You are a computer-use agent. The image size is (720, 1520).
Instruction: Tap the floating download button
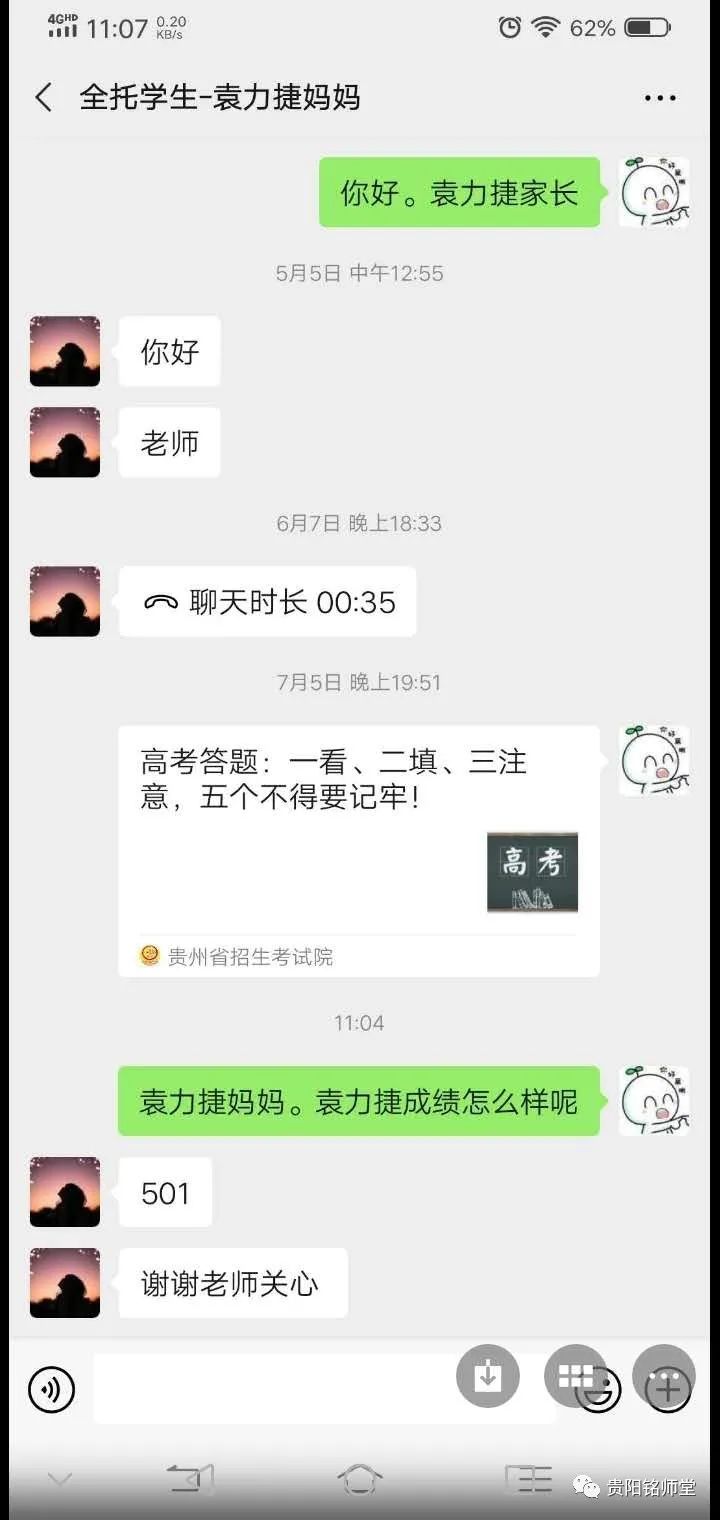tap(488, 1376)
